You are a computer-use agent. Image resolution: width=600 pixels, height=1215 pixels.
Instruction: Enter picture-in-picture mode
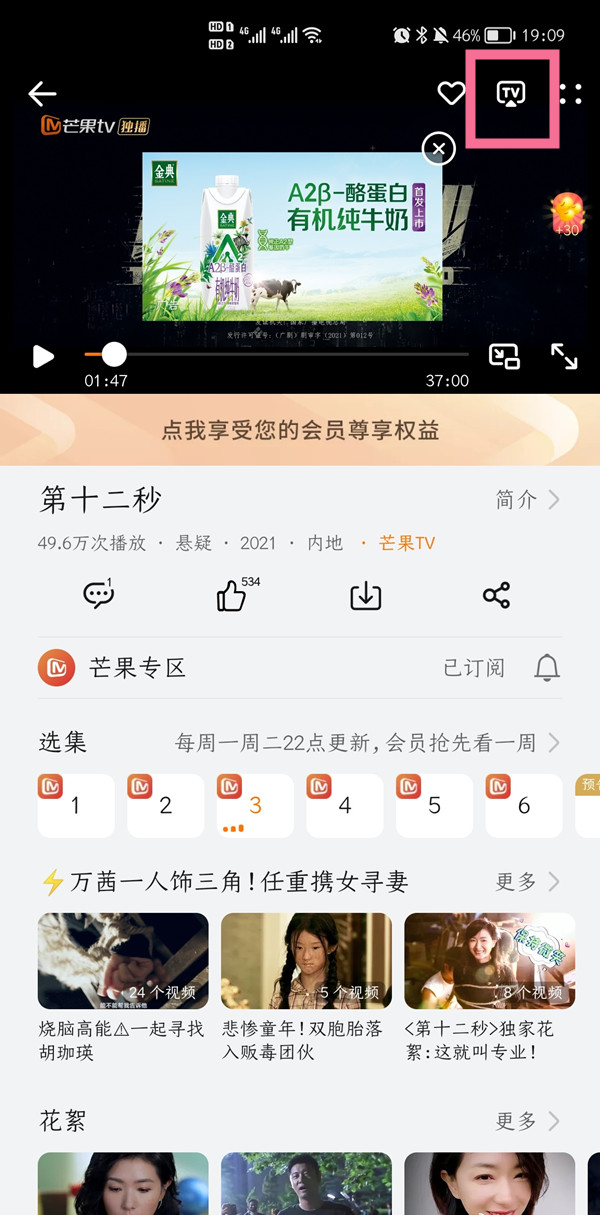[503, 356]
